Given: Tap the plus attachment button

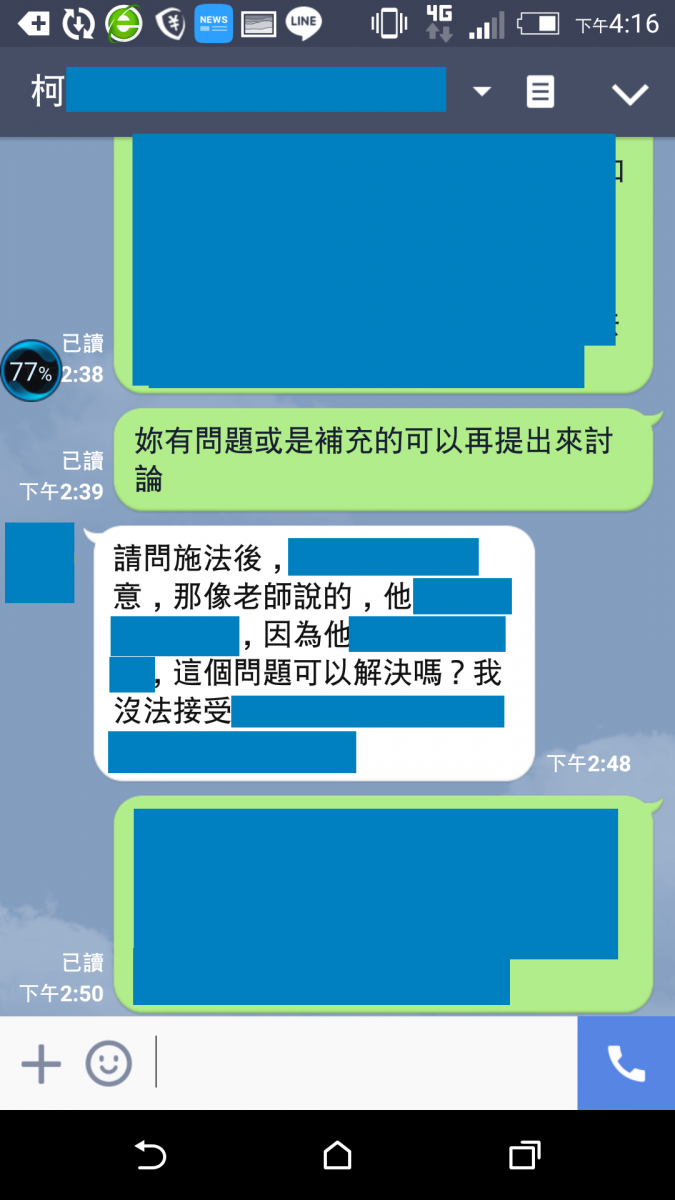Looking at the screenshot, I should (41, 1063).
